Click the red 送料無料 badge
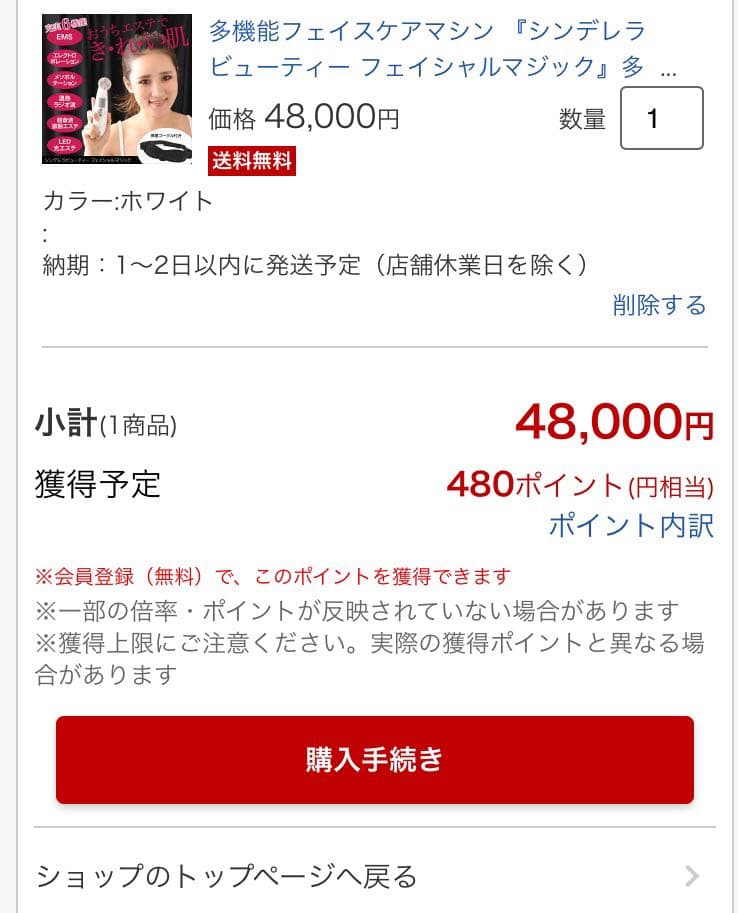This screenshot has width=738, height=913. tap(251, 160)
